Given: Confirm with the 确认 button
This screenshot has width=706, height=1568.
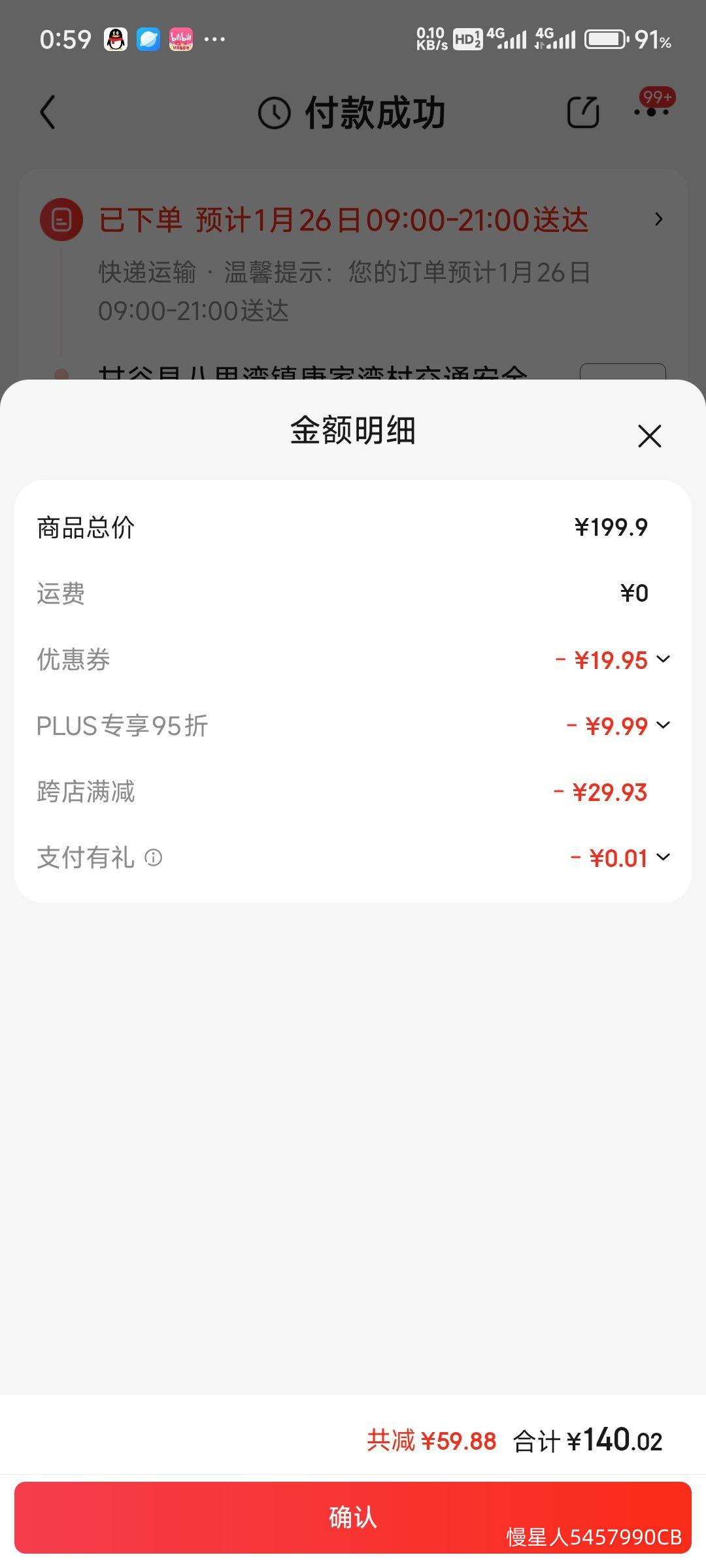Looking at the screenshot, I should point(353,1517).
